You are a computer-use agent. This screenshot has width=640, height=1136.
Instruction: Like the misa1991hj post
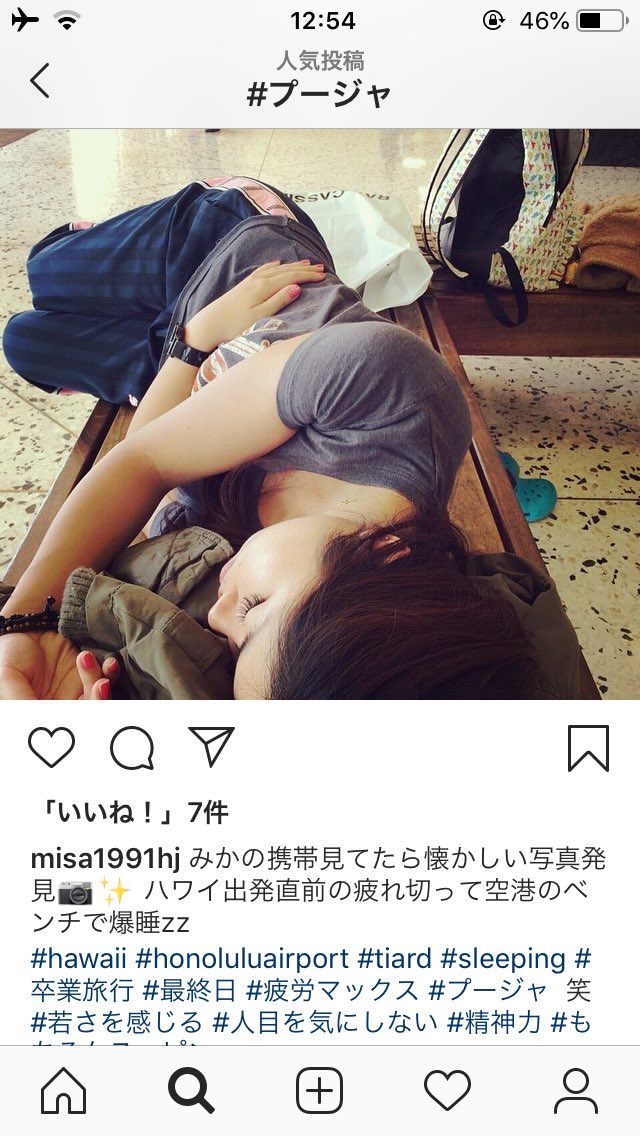tap(51, 748)
